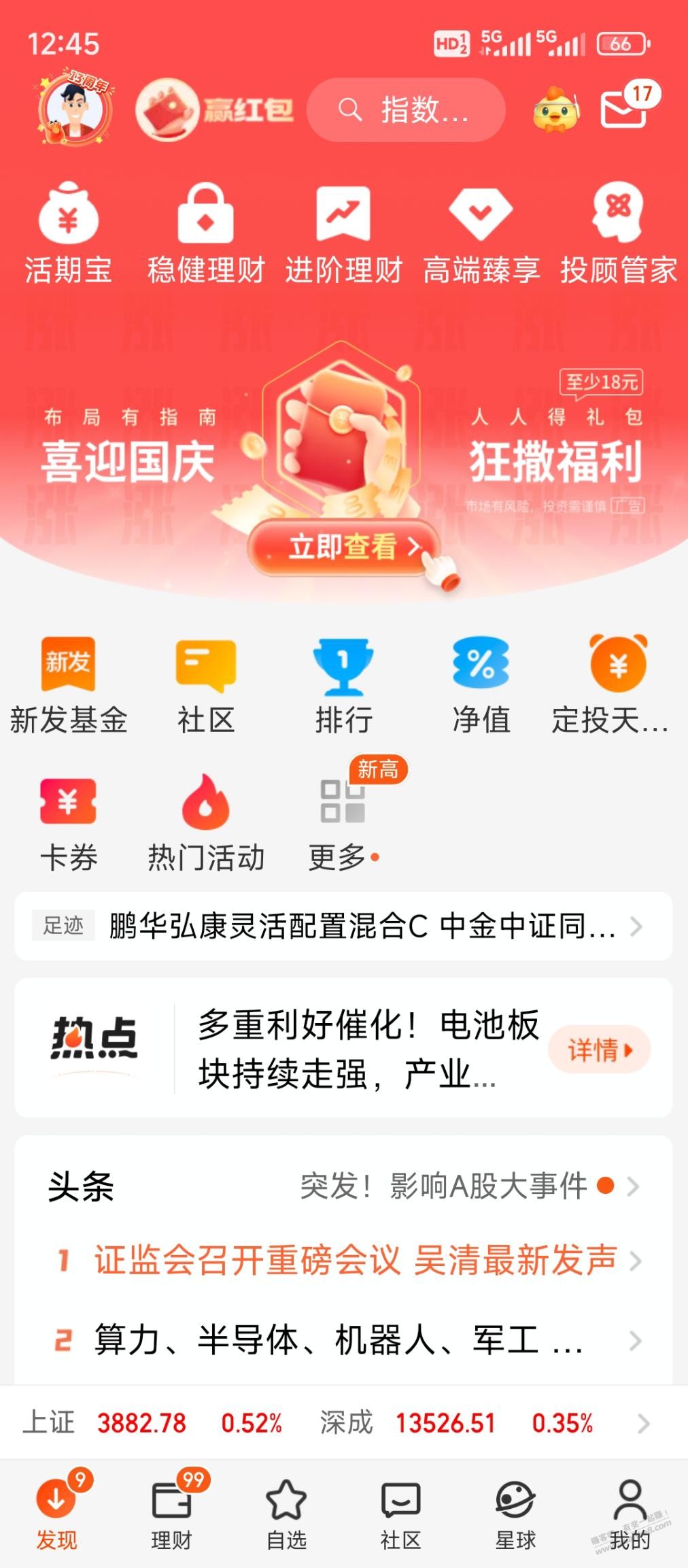Open 新发基金

tap(68, 685)
